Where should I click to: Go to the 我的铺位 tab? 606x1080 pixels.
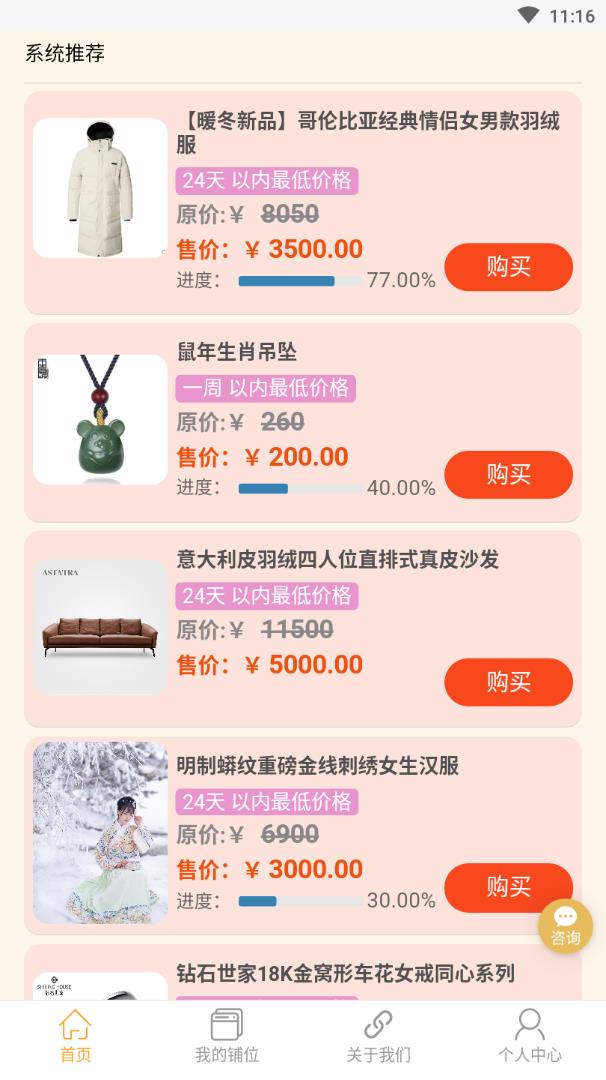click(227, 1035)
